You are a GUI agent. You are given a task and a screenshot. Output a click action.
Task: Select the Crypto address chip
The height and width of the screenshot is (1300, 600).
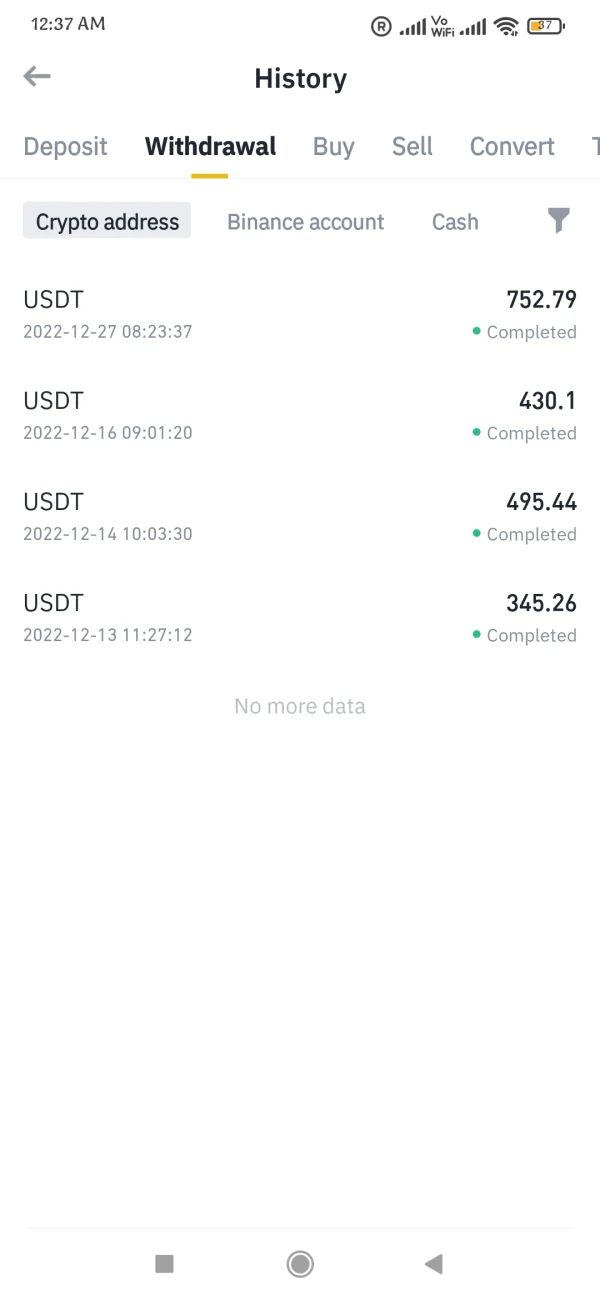pos(107,222)
